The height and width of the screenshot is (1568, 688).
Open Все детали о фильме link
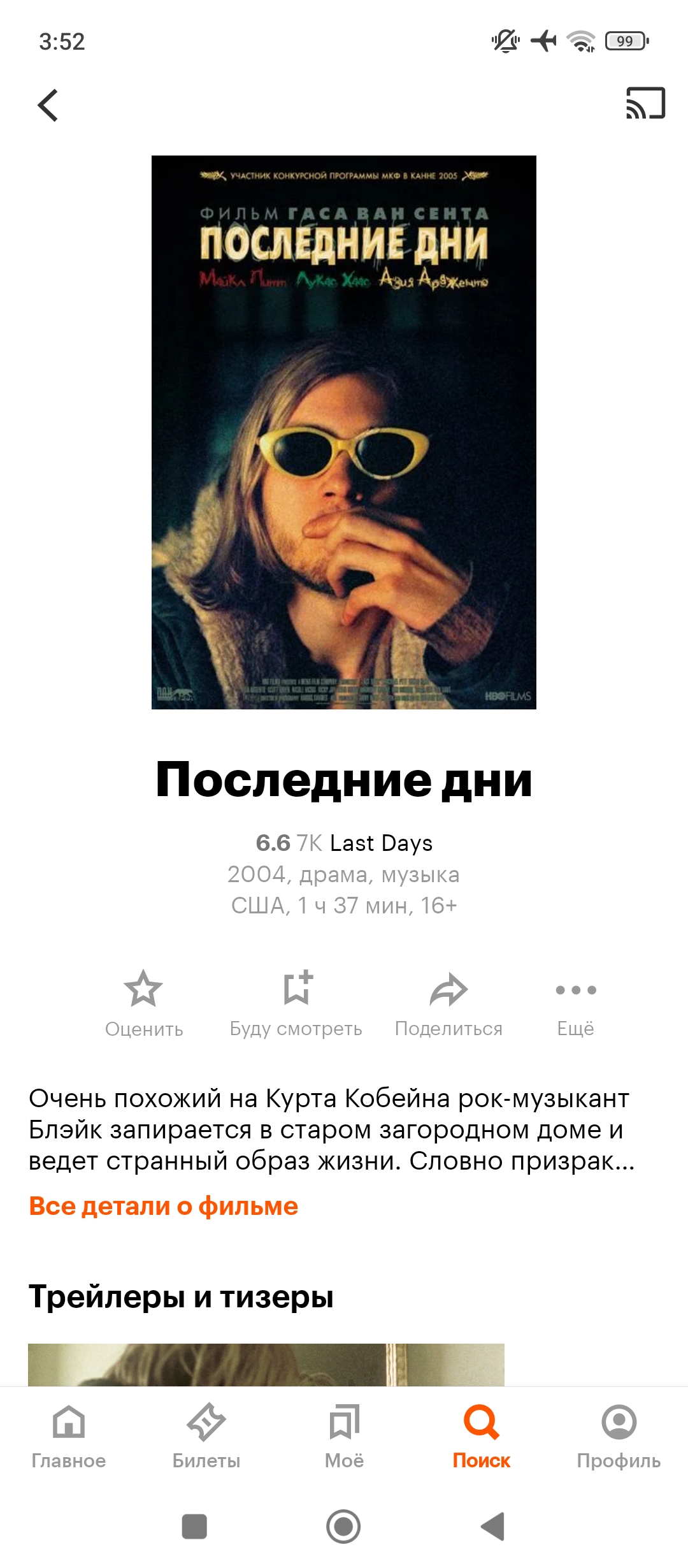tap(164, 1206)
